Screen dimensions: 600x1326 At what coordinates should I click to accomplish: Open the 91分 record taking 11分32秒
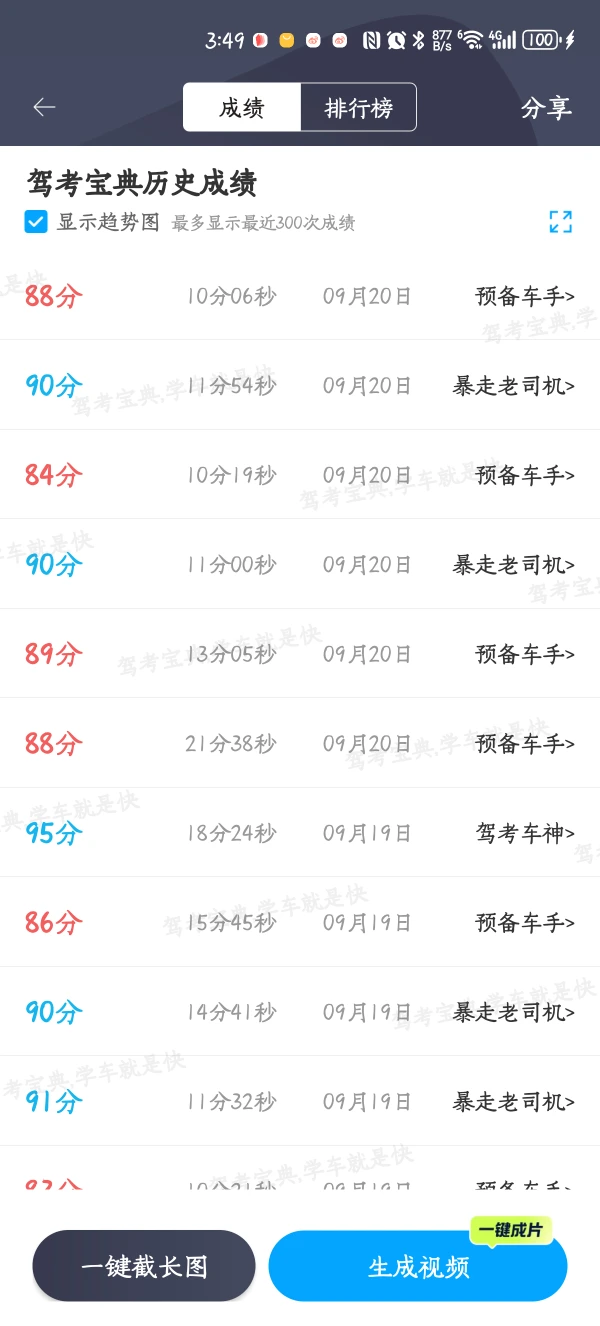300,1101
